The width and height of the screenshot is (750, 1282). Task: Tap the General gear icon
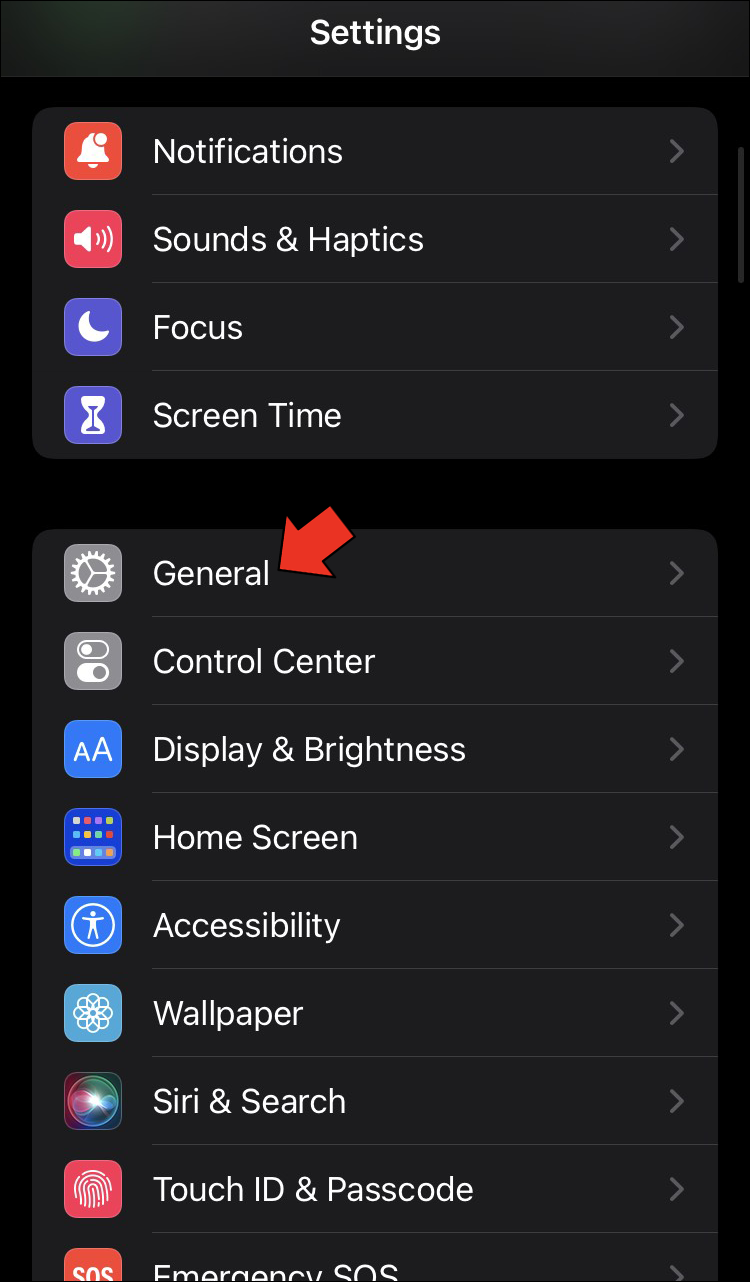pyautogui.click(x=92, y=573)
